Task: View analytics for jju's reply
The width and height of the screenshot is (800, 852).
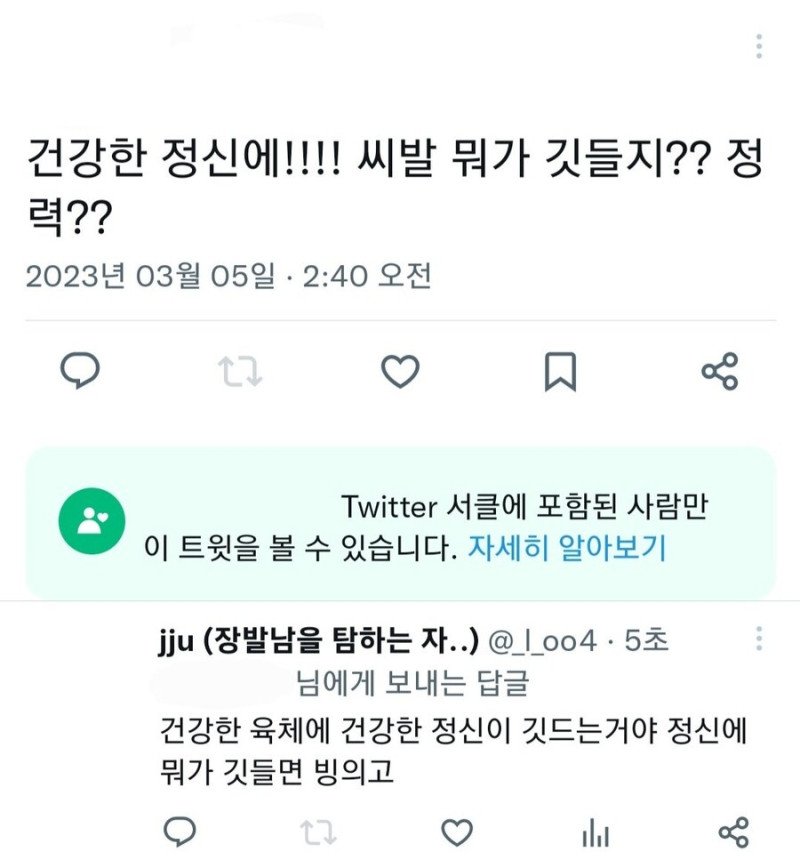Action: [x=595, y=833]
